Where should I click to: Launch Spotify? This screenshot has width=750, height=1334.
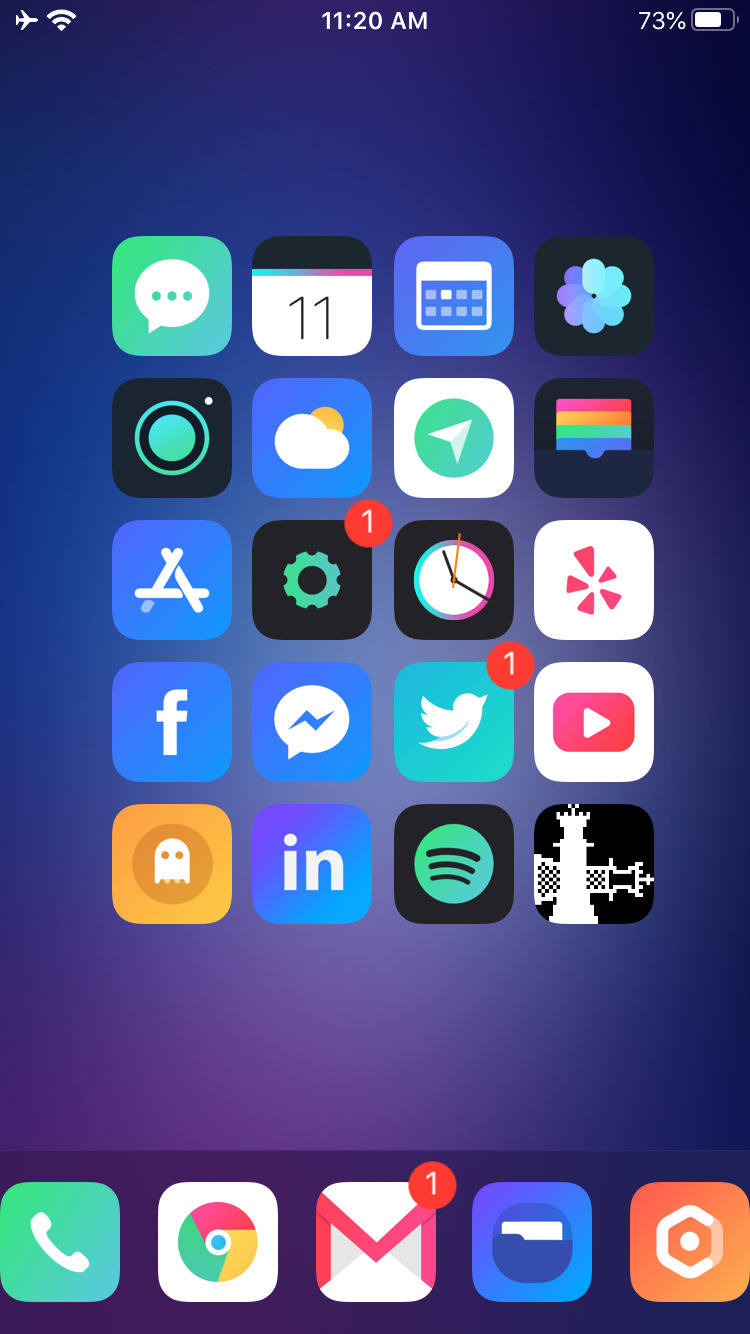(x=454, y=864)
